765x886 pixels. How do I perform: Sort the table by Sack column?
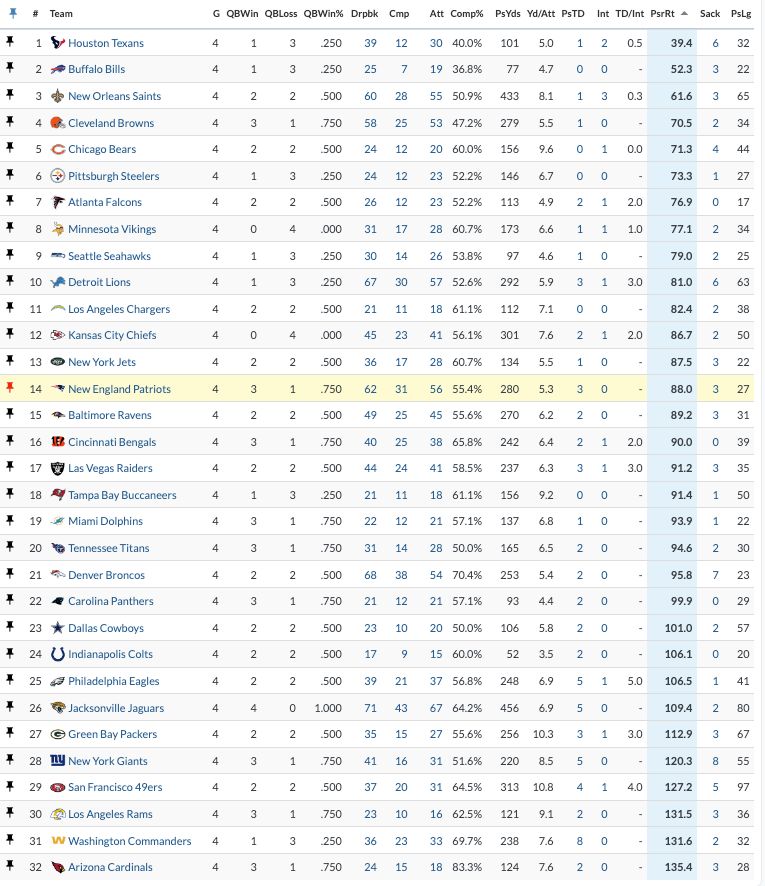709,14
